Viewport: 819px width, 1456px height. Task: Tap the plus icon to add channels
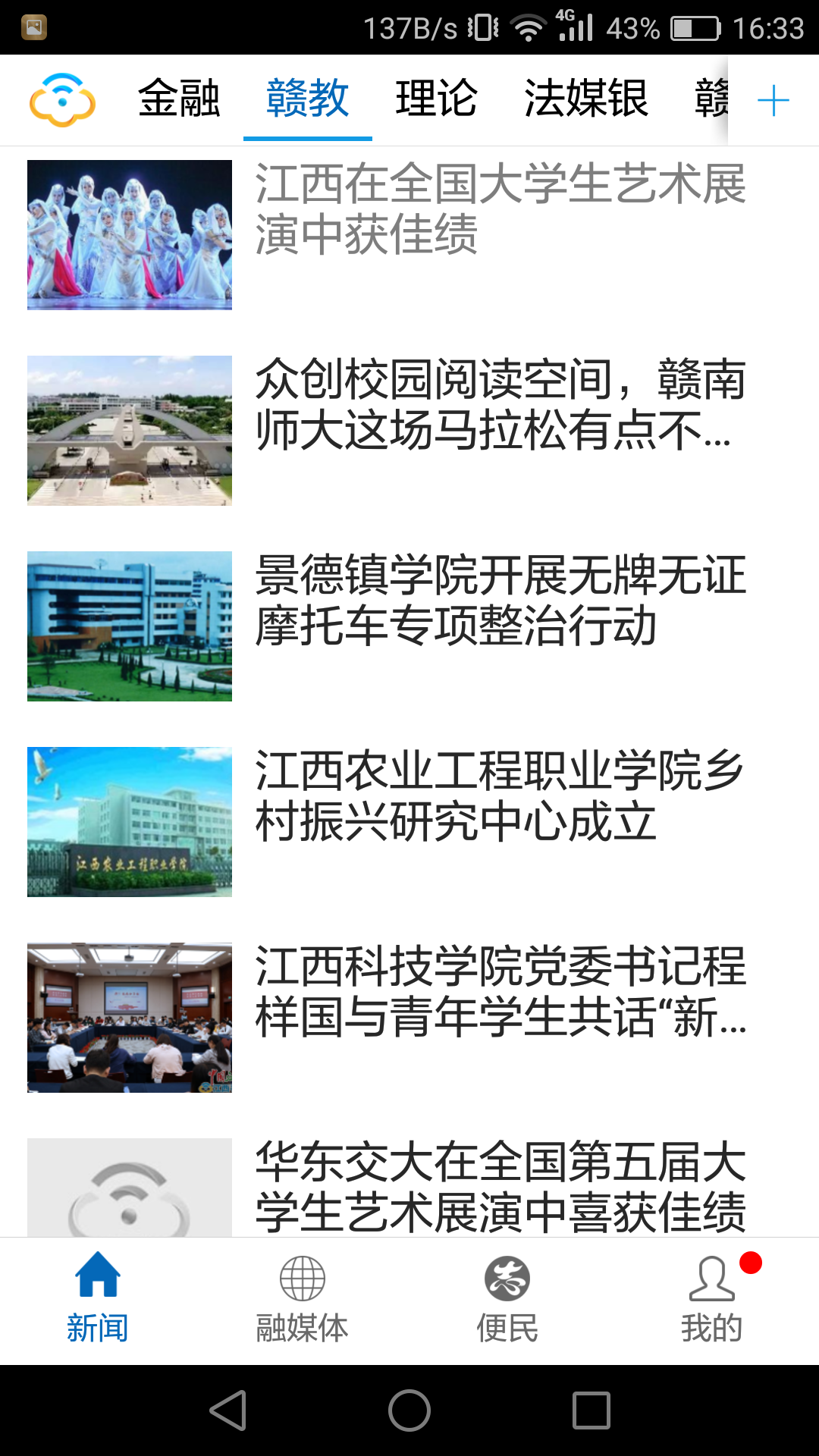coord(773,100)
